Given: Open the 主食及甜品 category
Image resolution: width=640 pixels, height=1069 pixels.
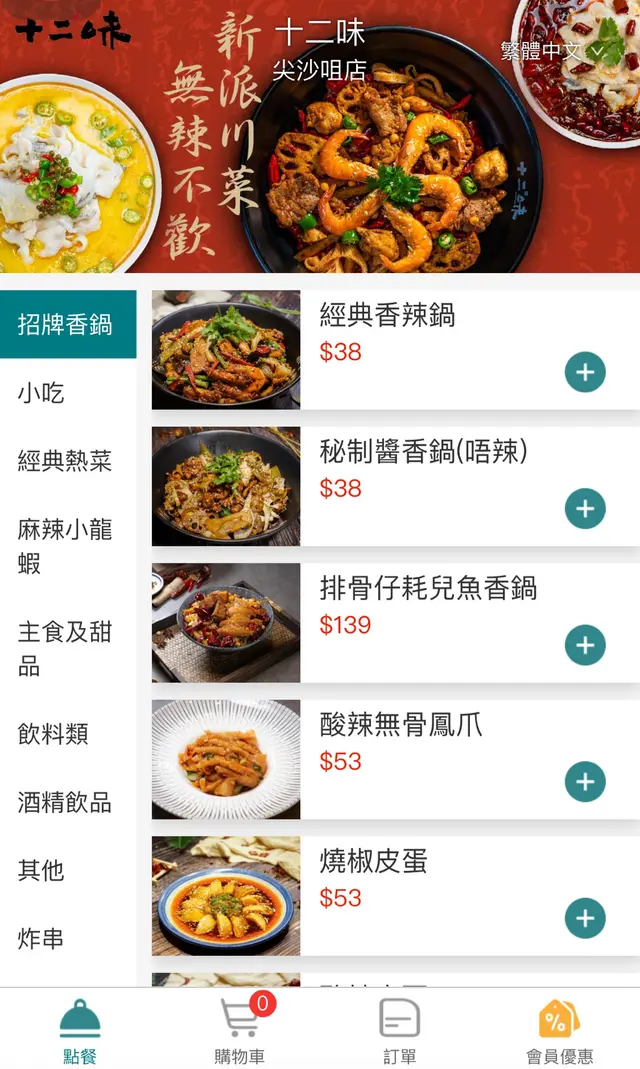Looking at the screenshot, I should [65, 648].
